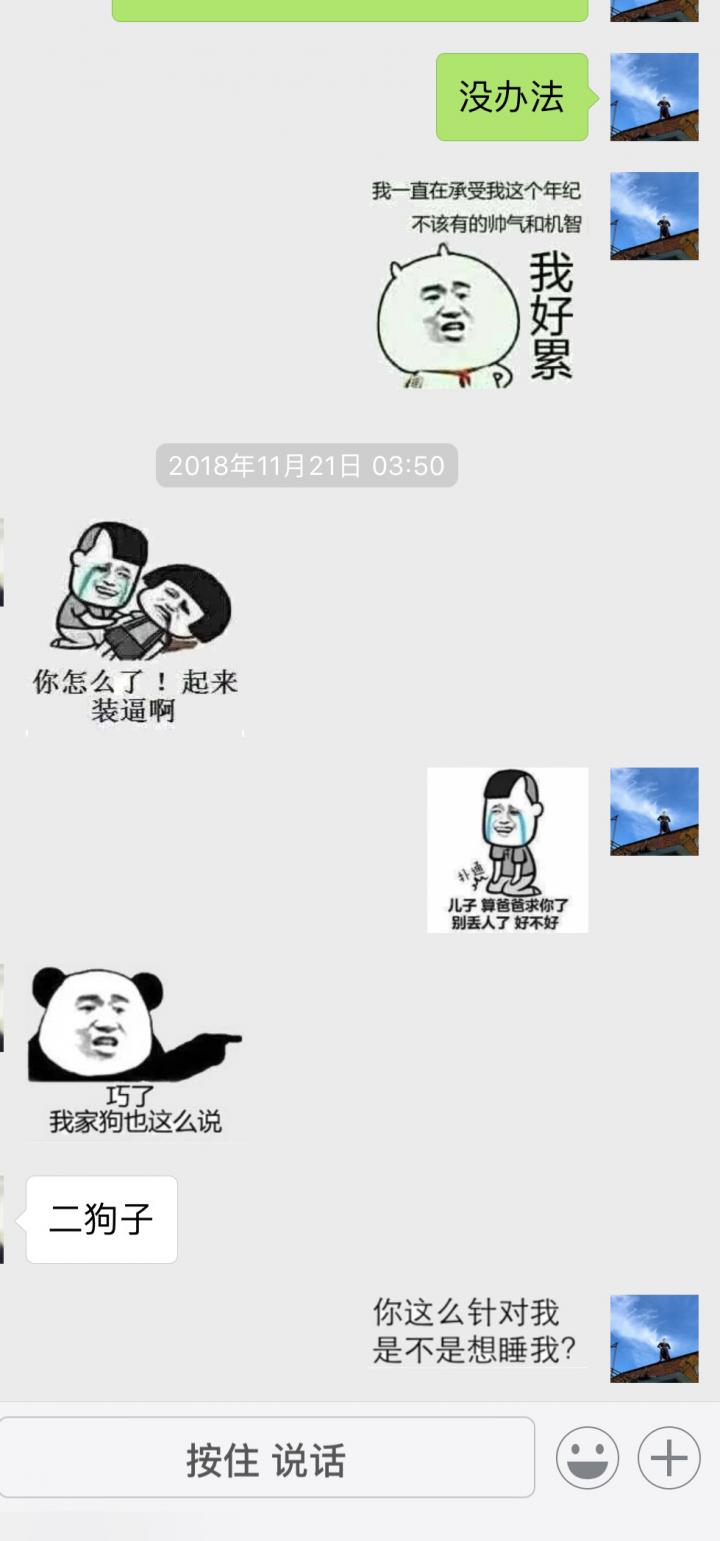Tap the 二狗子 message bubble
This screenshot has width=720, height=1541.
click(101, 1219)
